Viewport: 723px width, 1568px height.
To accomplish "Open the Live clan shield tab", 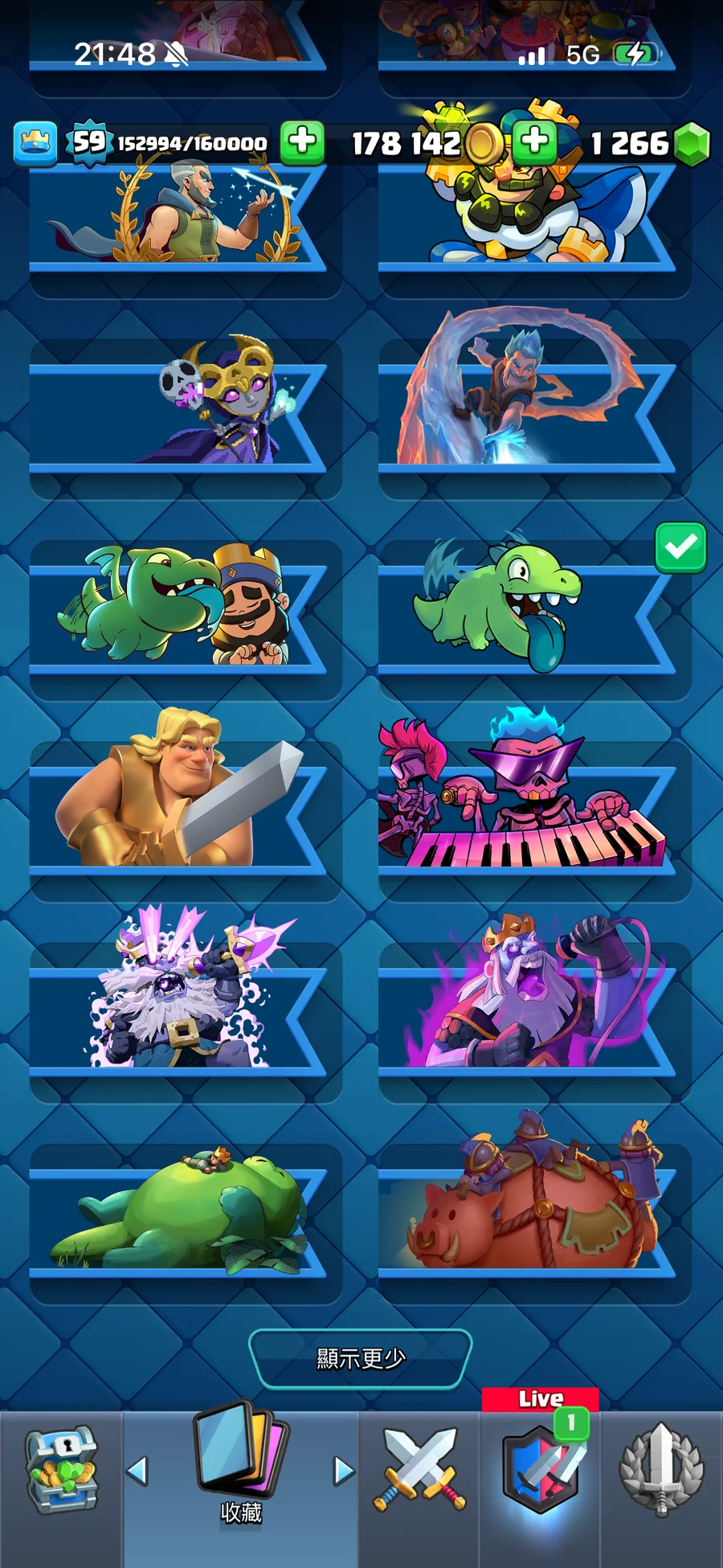I will [x=540, y=1471].
